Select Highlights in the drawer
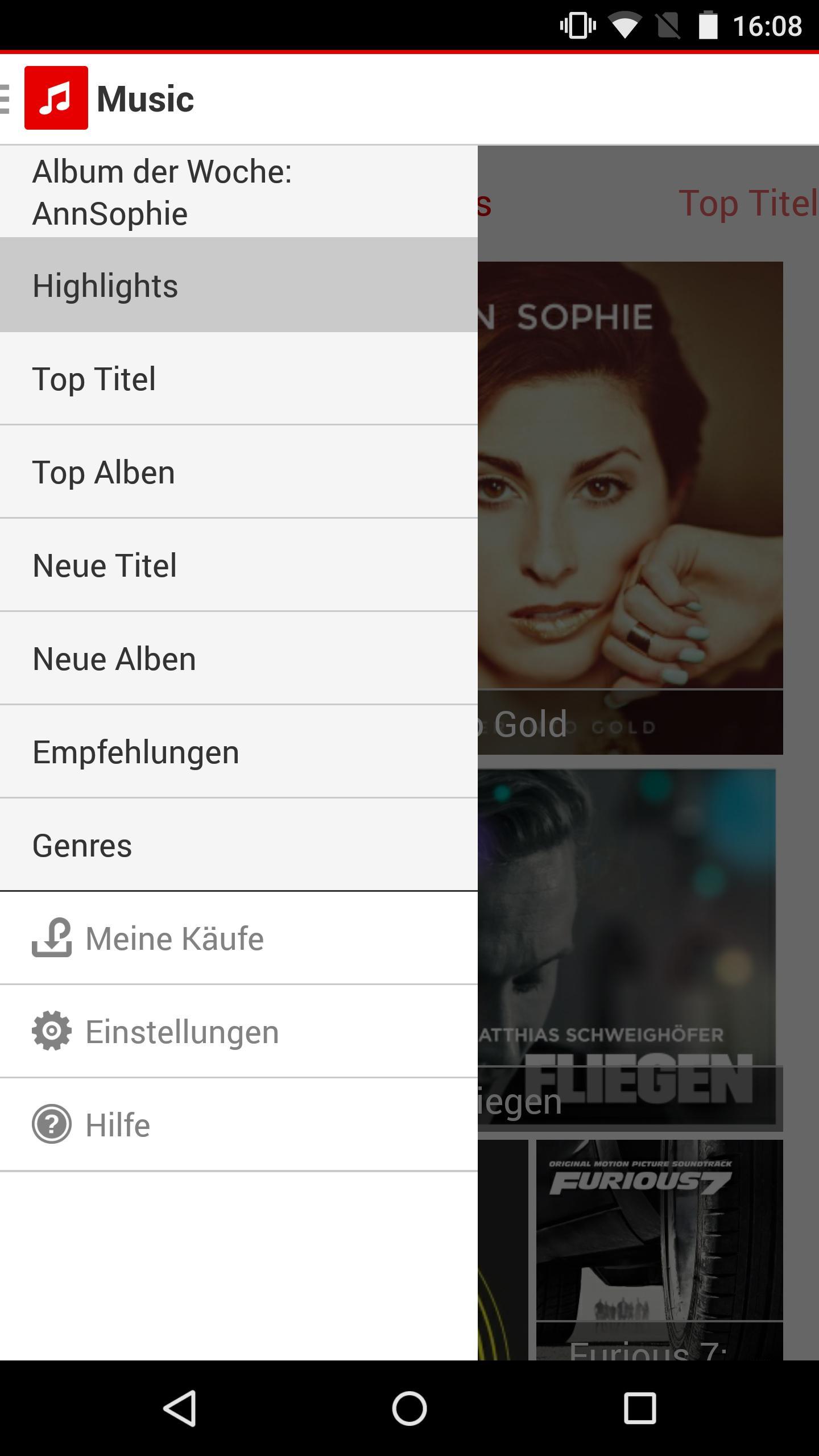 (239, 286)
